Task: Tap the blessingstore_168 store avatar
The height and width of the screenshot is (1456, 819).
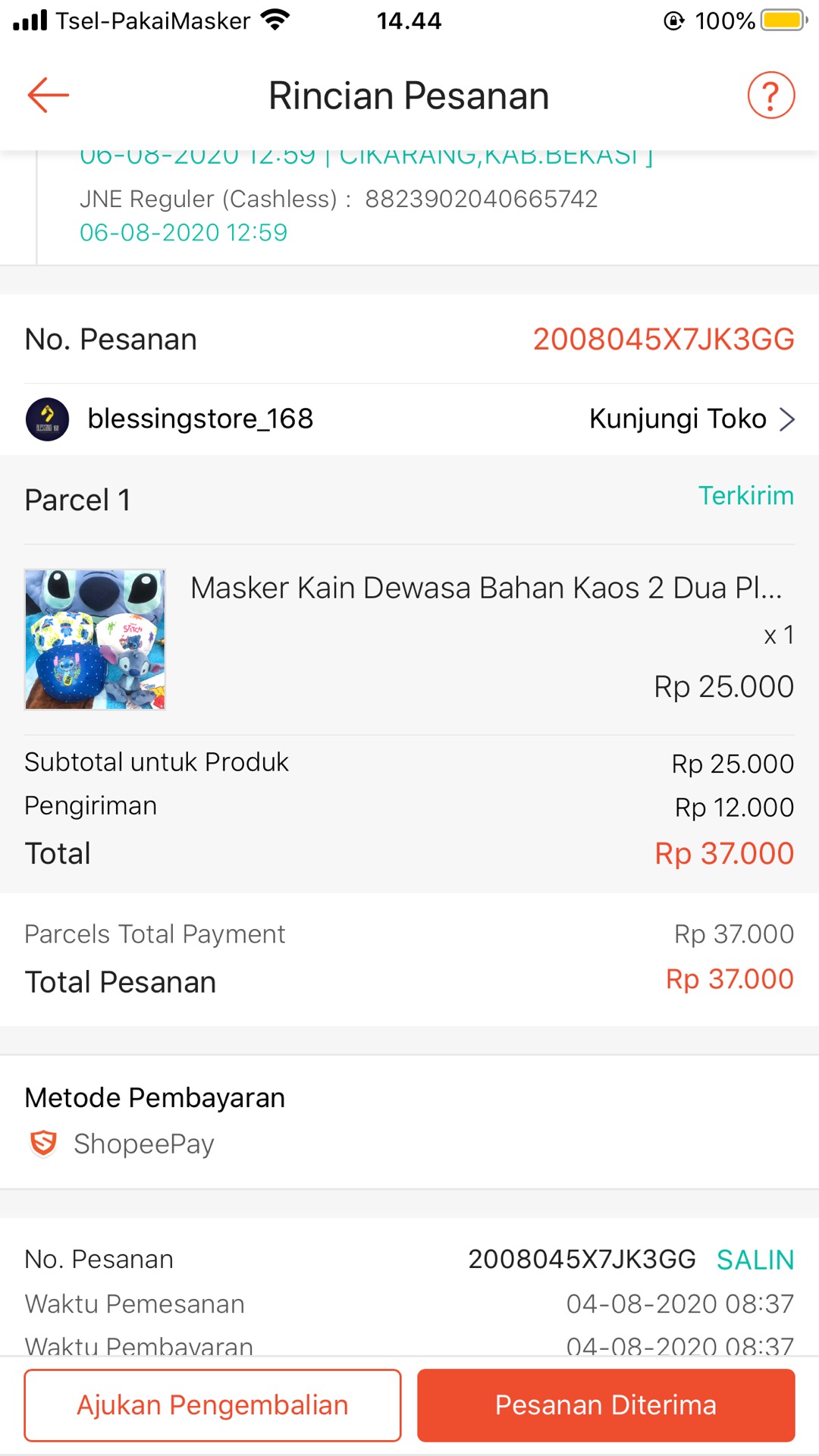Action: point(47,418)
